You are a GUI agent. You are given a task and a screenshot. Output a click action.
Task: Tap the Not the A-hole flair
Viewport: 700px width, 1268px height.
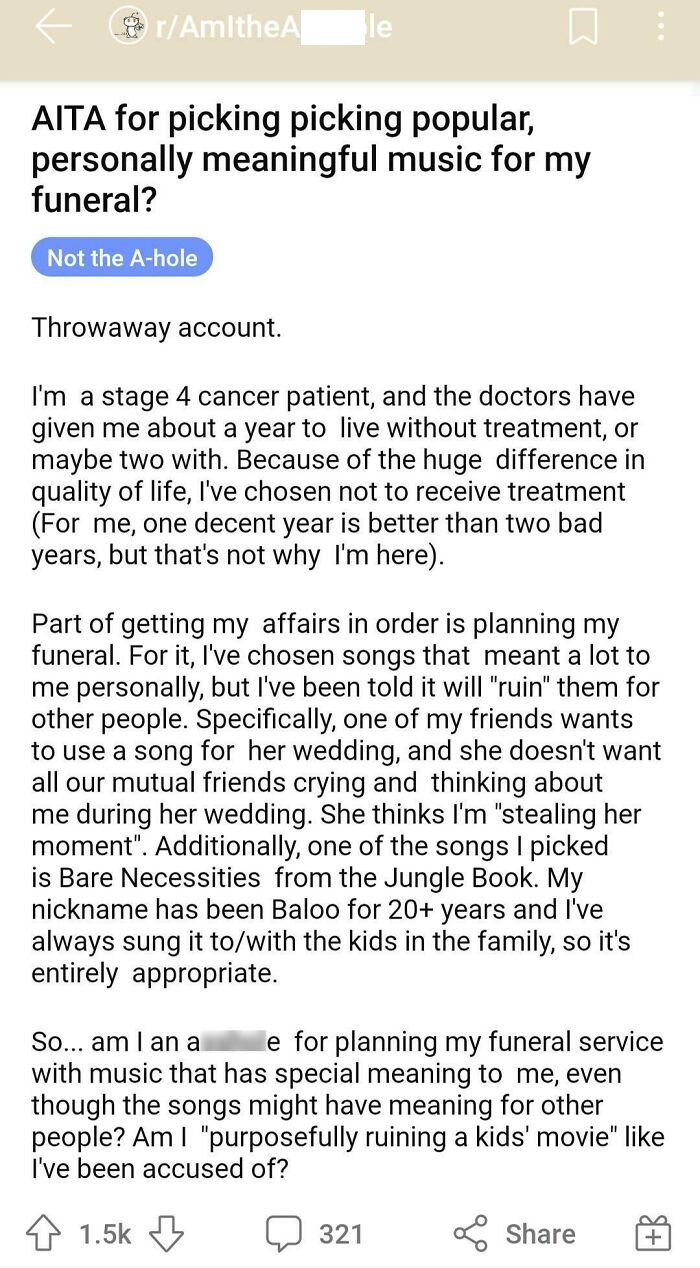pos(122,258)
